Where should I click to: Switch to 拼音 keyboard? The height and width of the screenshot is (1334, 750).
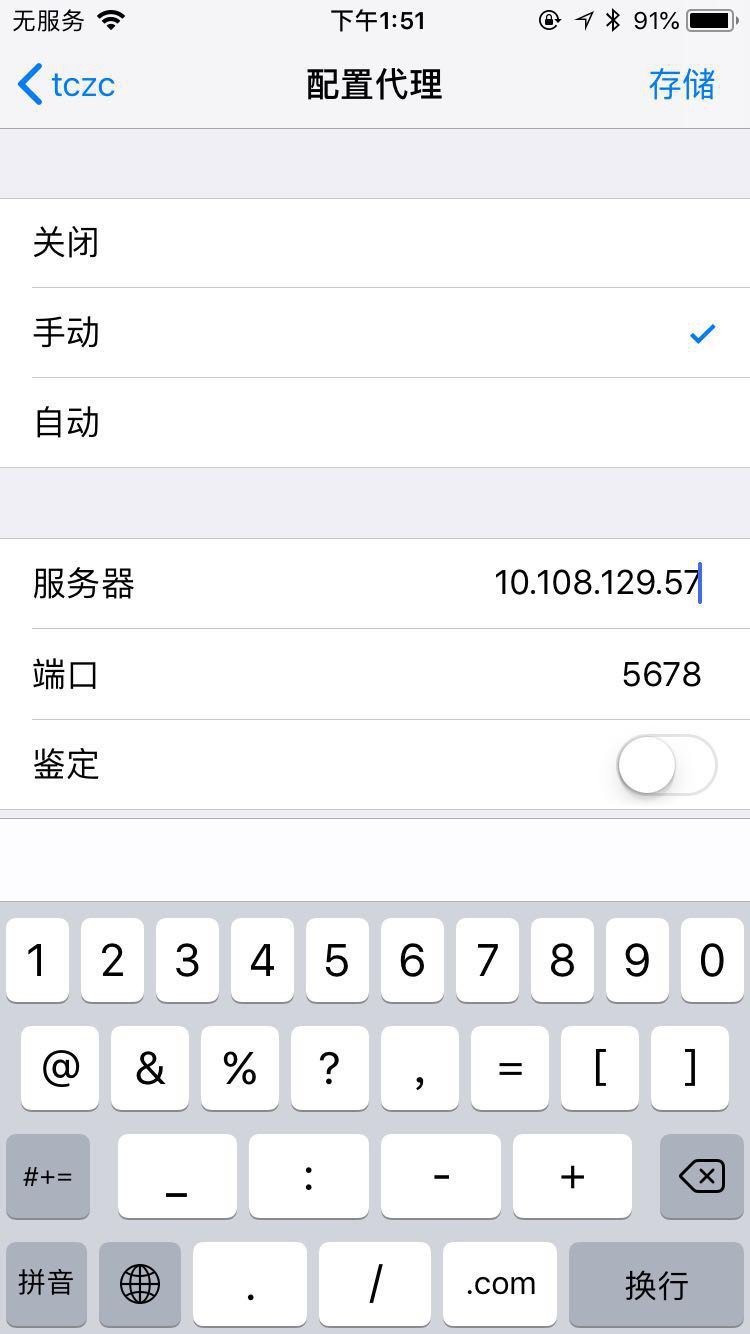pos(46,1284)
